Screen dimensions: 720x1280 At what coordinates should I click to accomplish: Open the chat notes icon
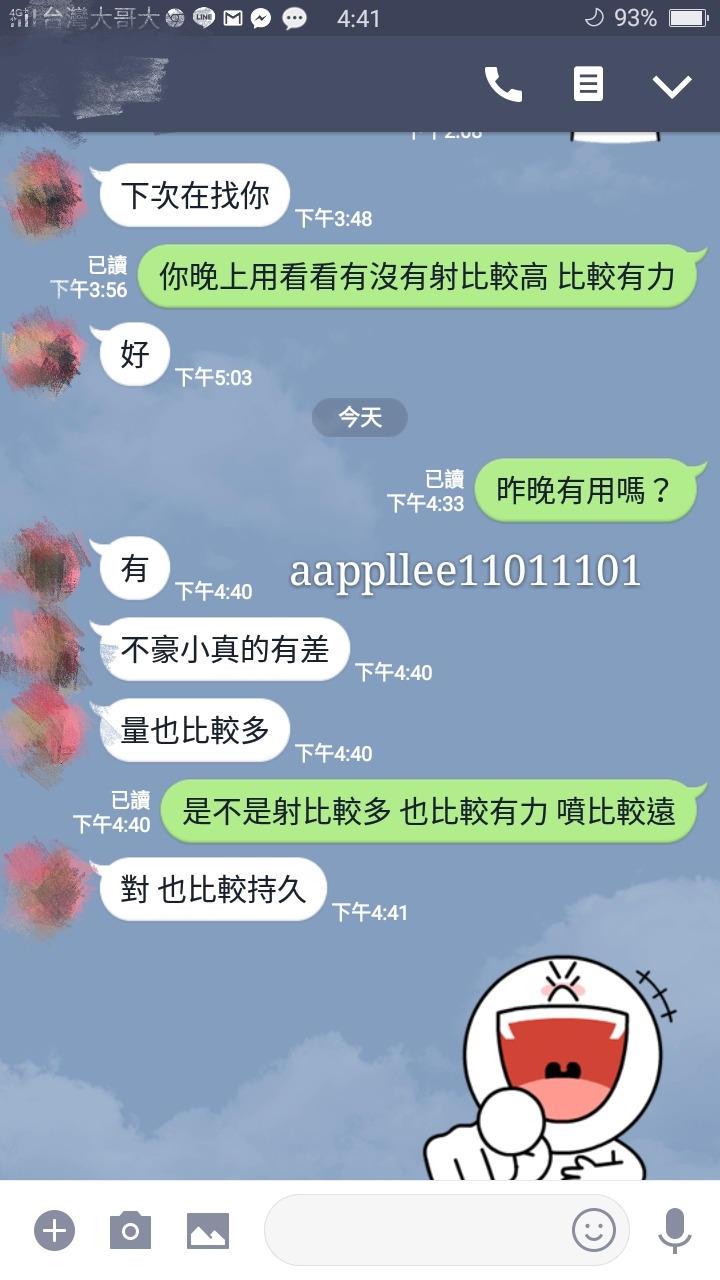pos(588,85)
